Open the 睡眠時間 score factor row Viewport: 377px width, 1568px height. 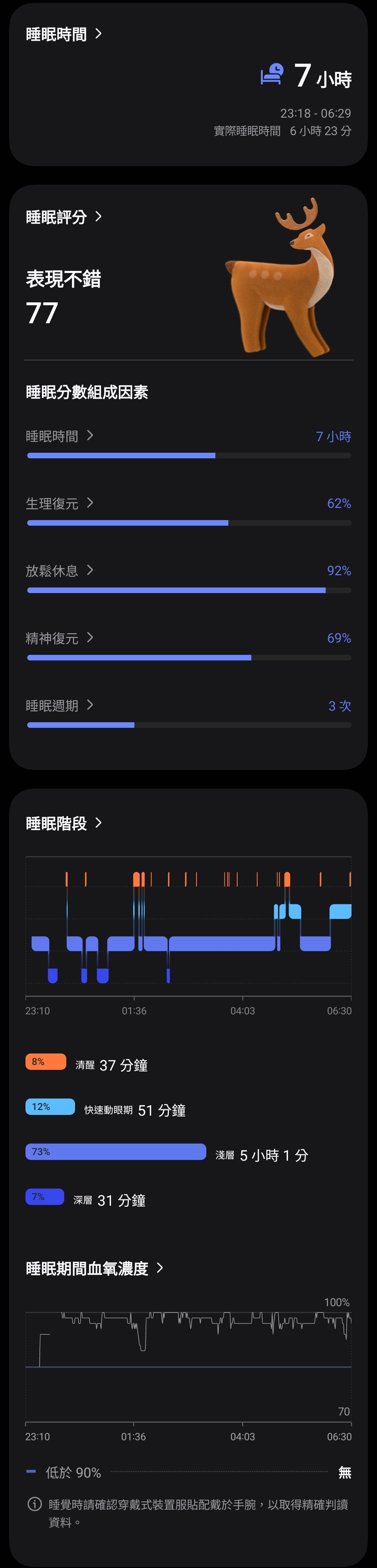click(60, 436)
